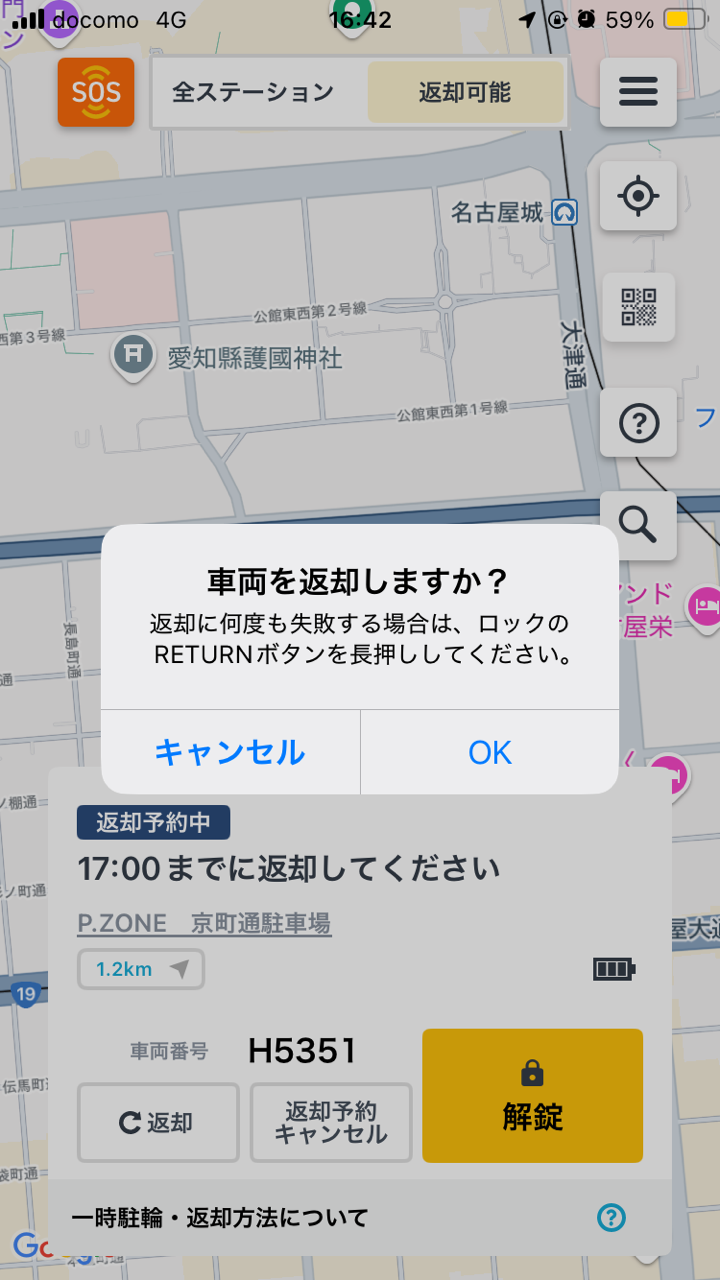The height and width of the screenshot is (1280, 720).
Task: Open the hamburger menu
Action: (x=638, y=92)
